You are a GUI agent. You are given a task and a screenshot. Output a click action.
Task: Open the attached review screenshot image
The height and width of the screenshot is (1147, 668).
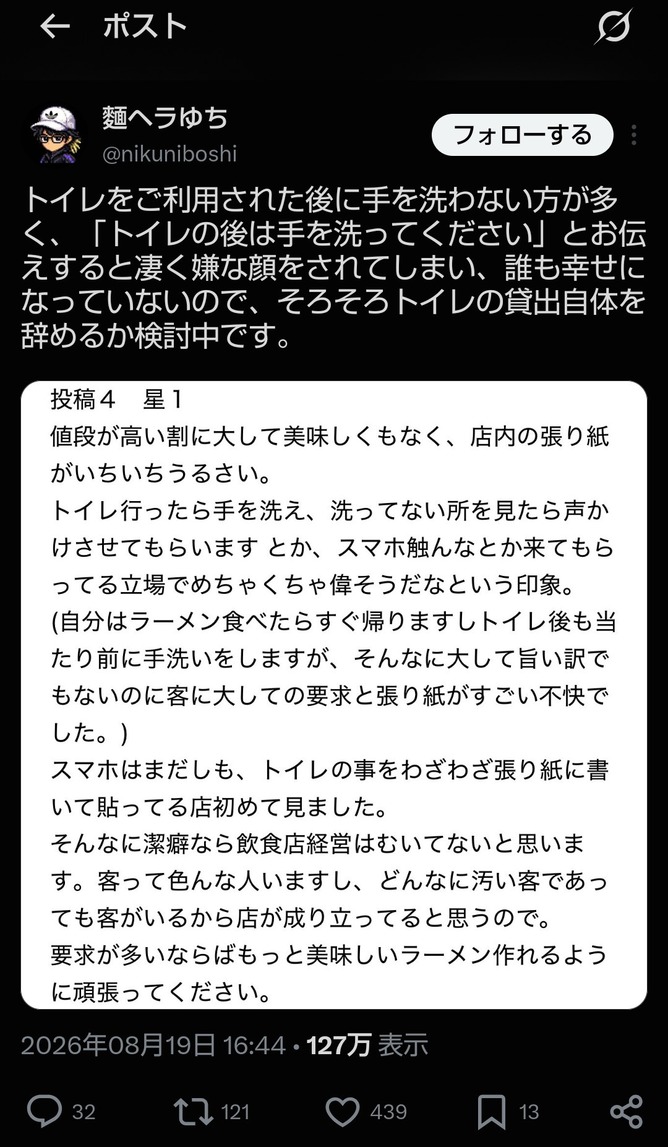pyautogui.click(x=334, y=694)
